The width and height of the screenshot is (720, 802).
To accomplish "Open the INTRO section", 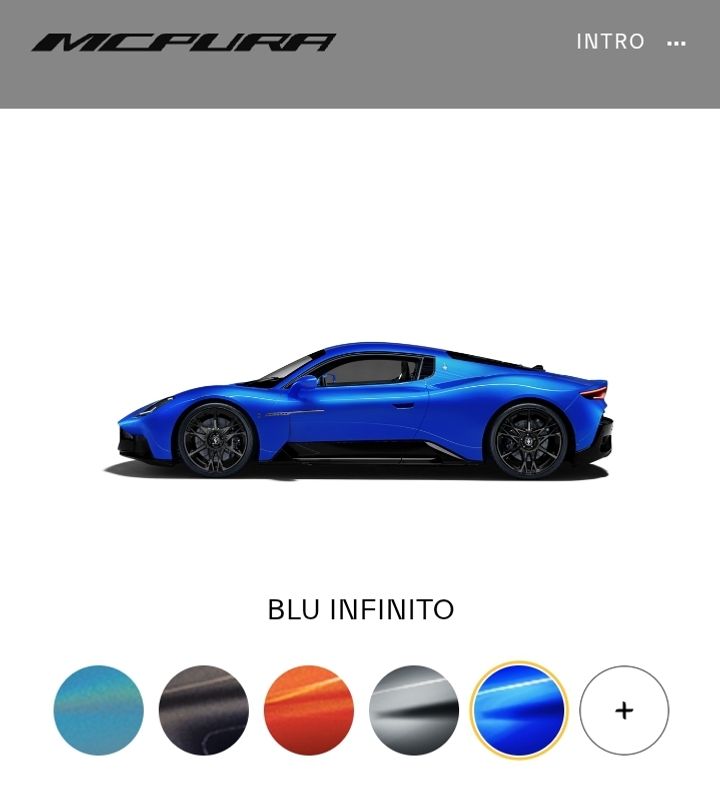I will coord(610,42).
